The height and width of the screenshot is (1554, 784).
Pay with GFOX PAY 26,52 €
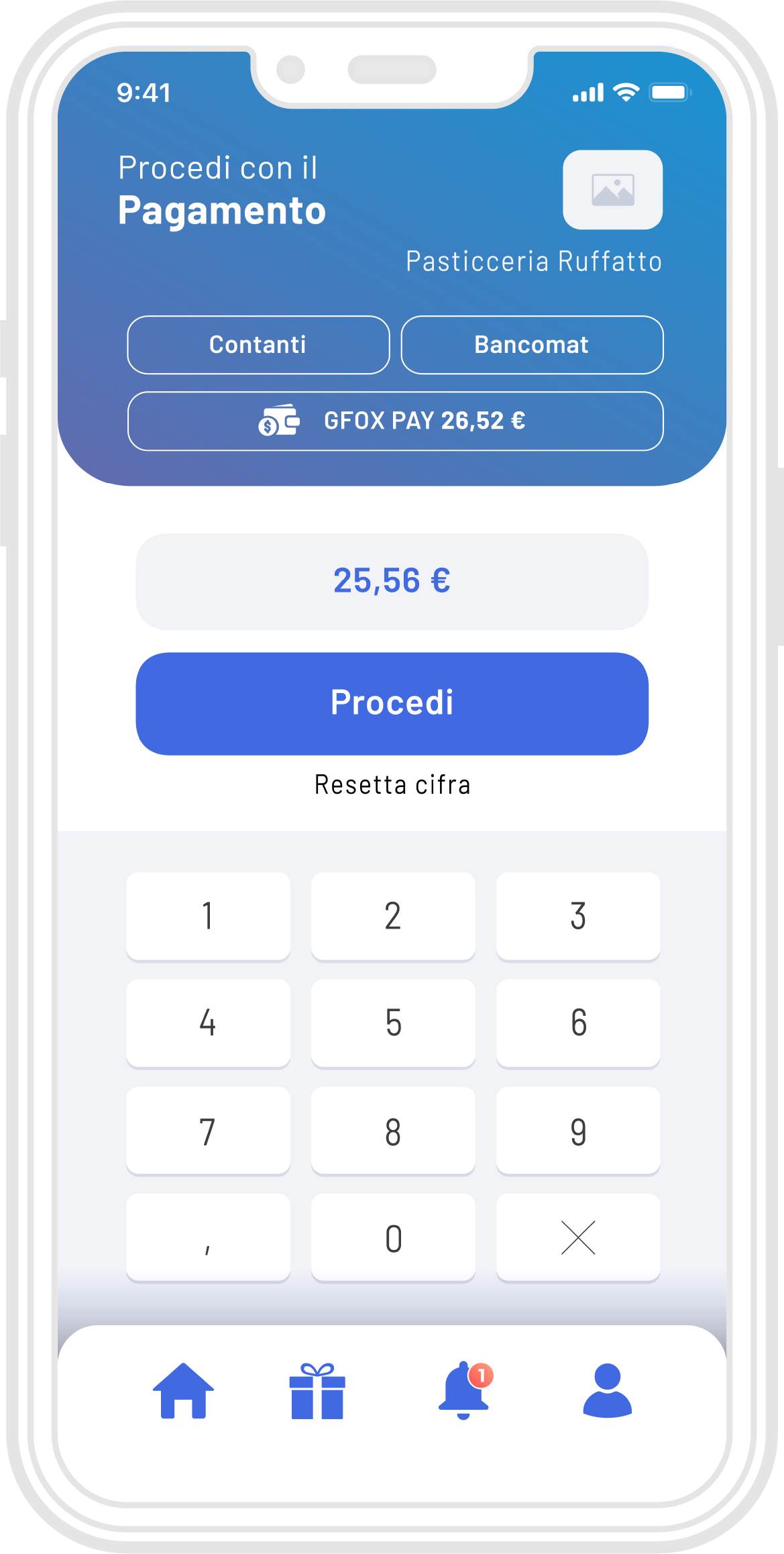(395, 421)
